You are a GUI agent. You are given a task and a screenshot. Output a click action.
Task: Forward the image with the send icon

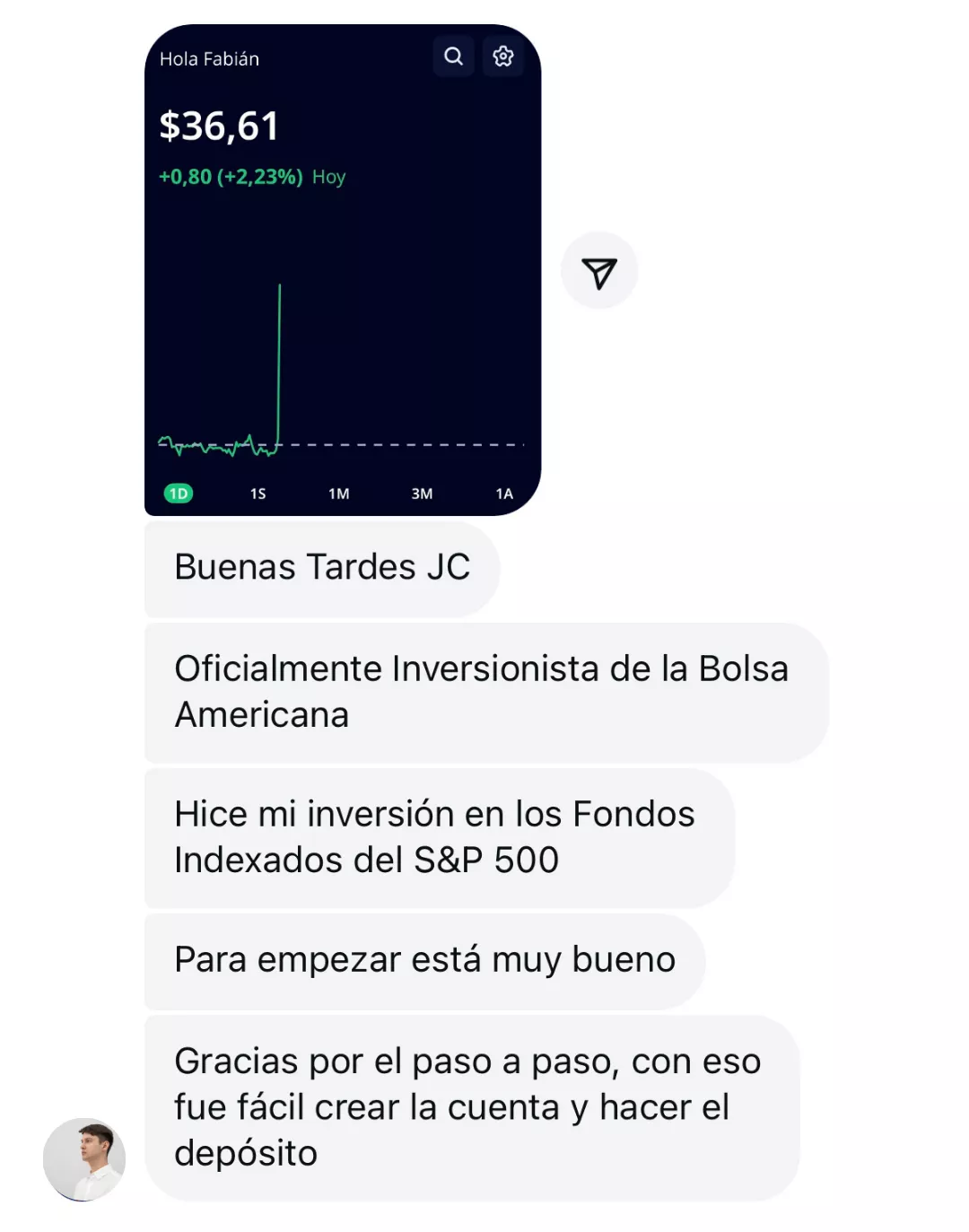(598, 272)
